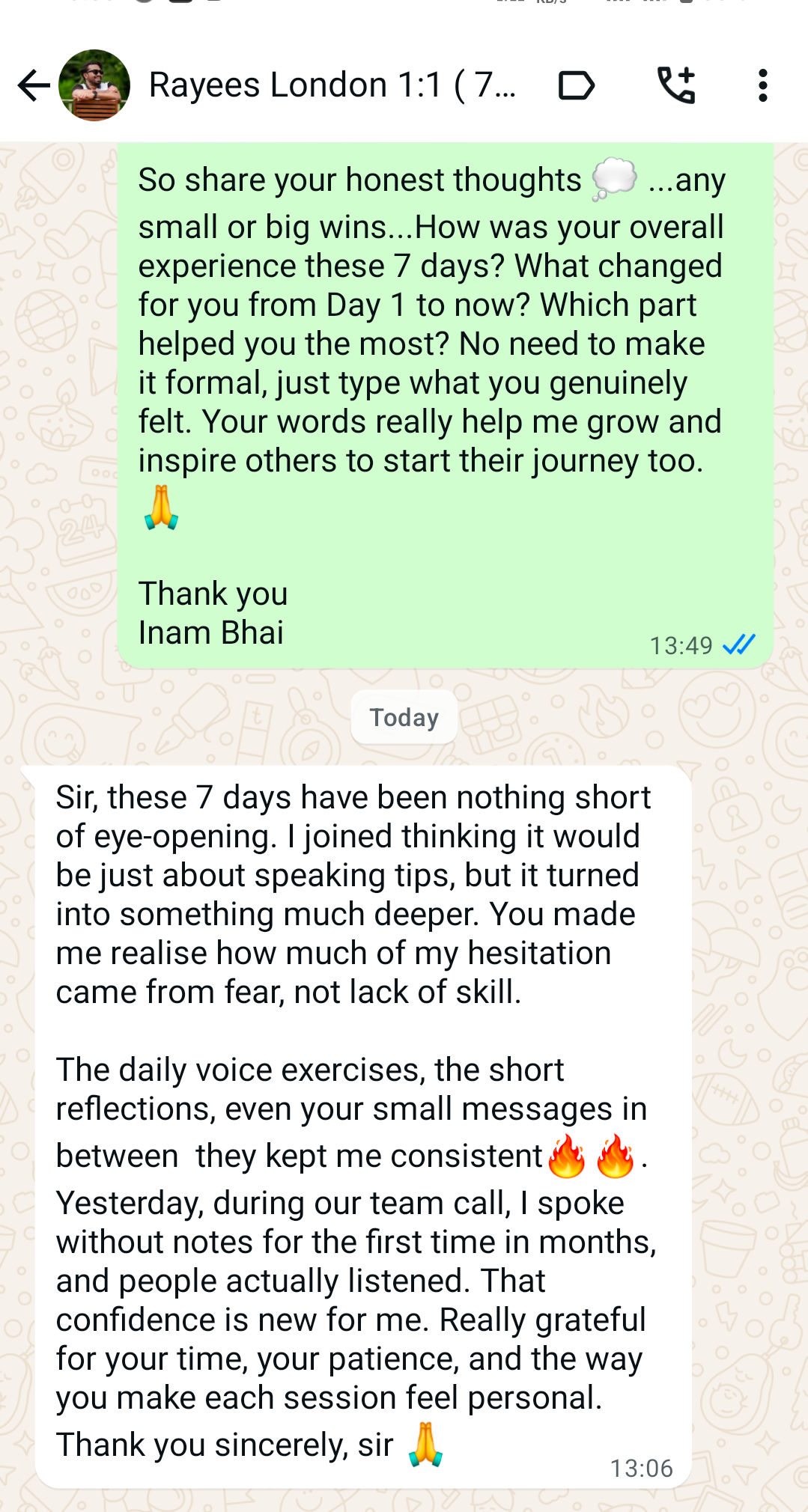Start a call with Rayees London
The width and height of the screenshot is (808, 1512).
point(675,85)
